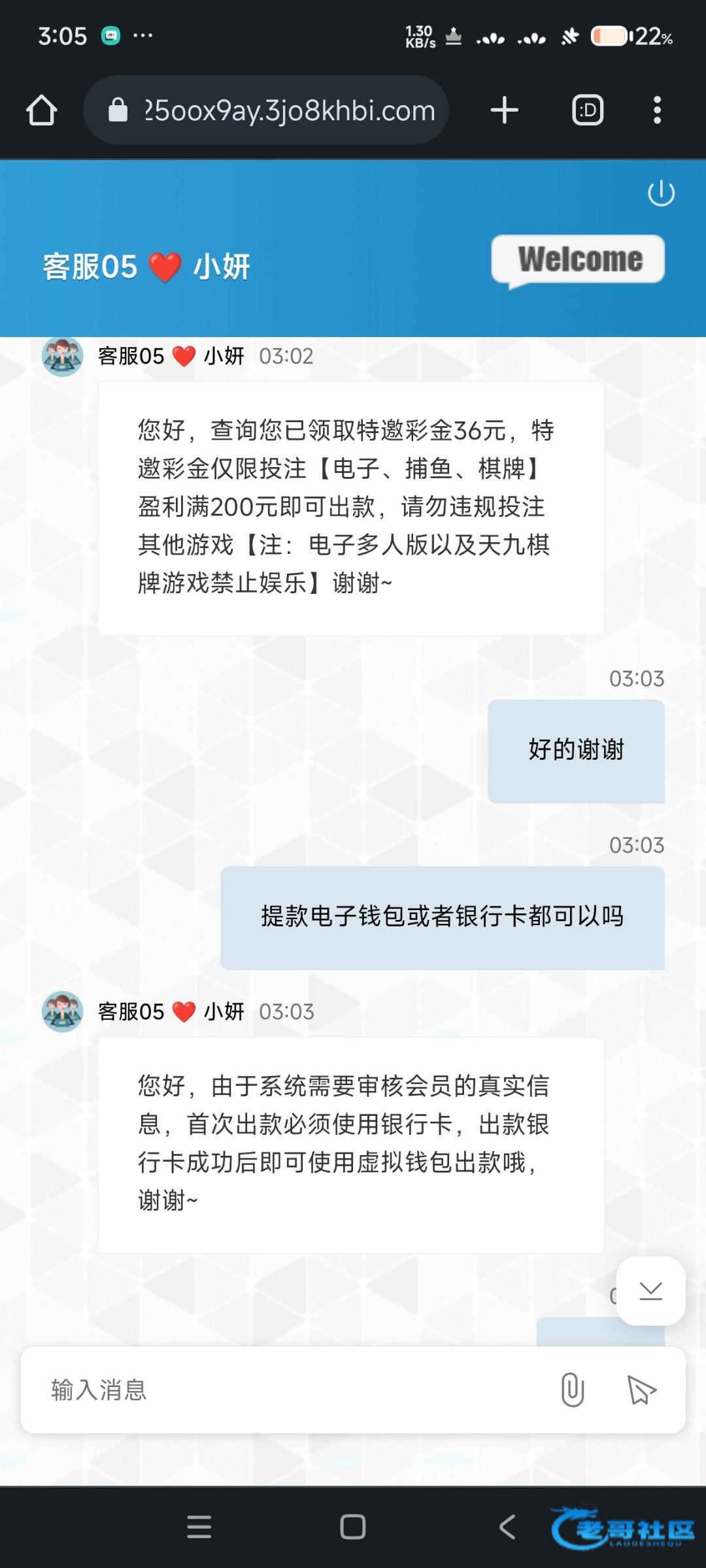Send the message with paper plane icon

[x=641, y=1390]
